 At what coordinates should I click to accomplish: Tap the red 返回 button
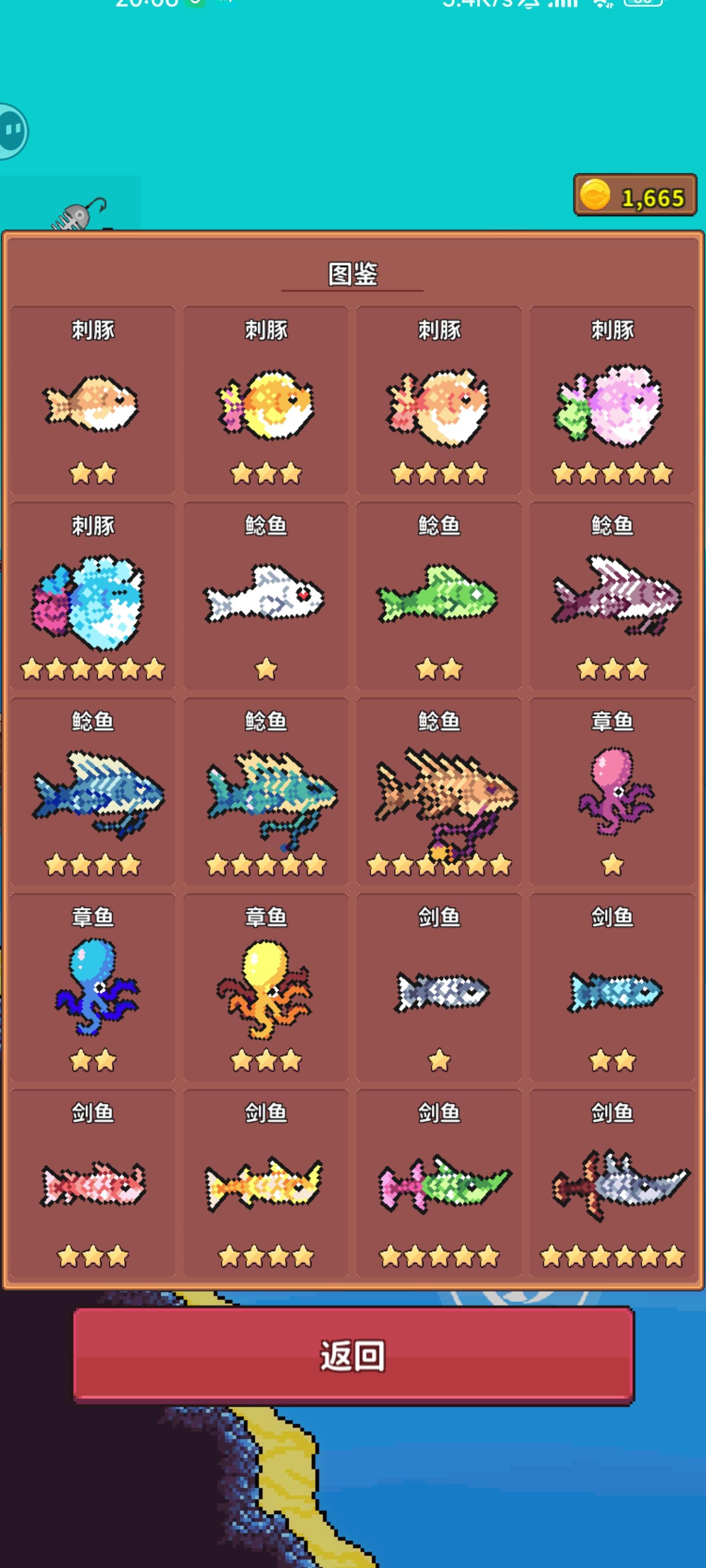pos(353,1355)
